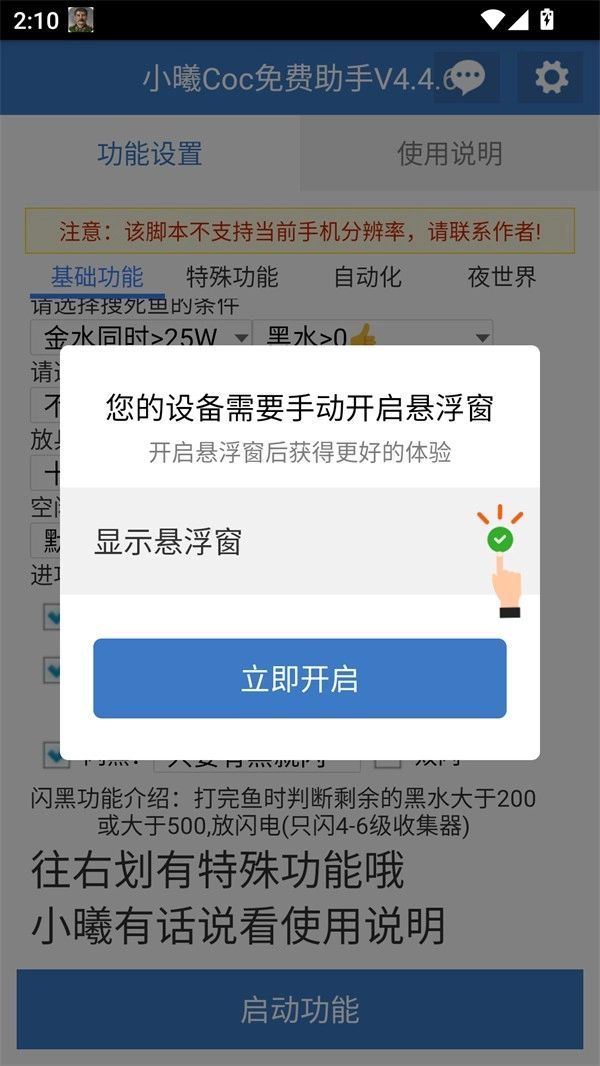Tap the 立即开启 button

tap(299, 679)
